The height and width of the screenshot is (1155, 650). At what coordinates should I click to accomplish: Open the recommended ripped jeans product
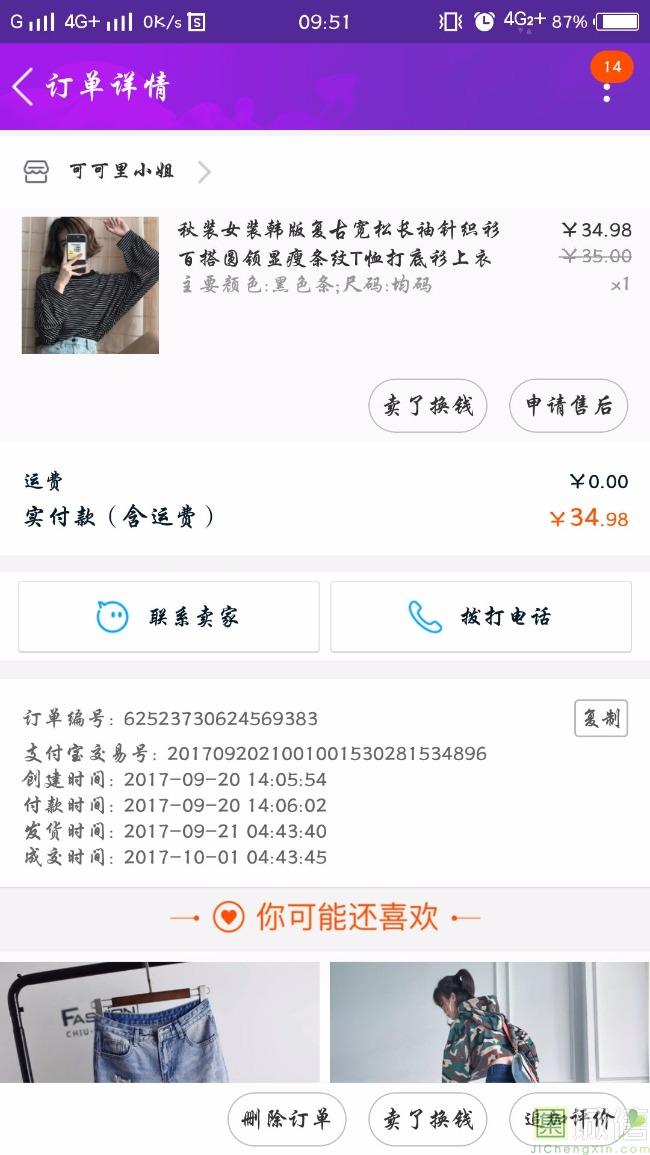click(160, 1020)
